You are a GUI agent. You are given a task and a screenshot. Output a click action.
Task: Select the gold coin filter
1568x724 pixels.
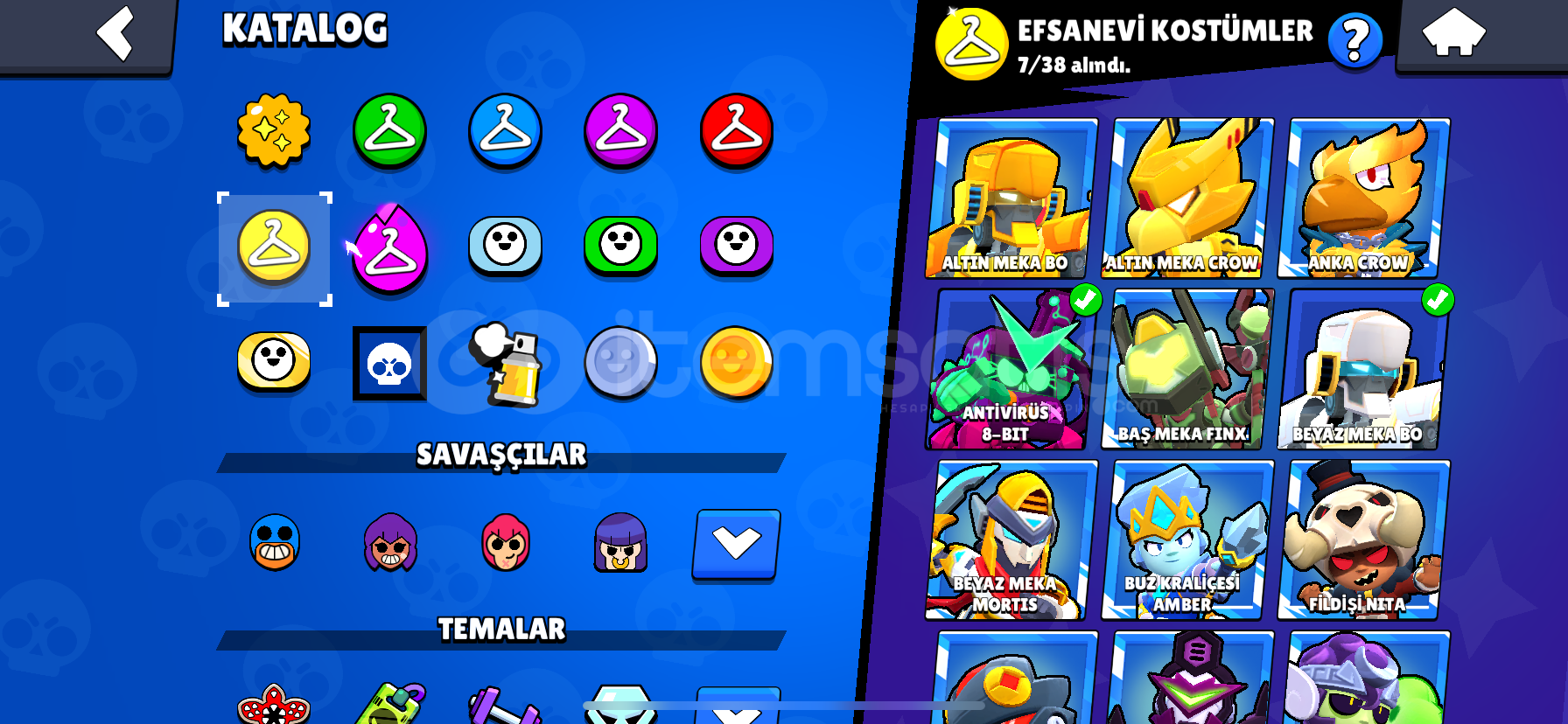(736, 362)
